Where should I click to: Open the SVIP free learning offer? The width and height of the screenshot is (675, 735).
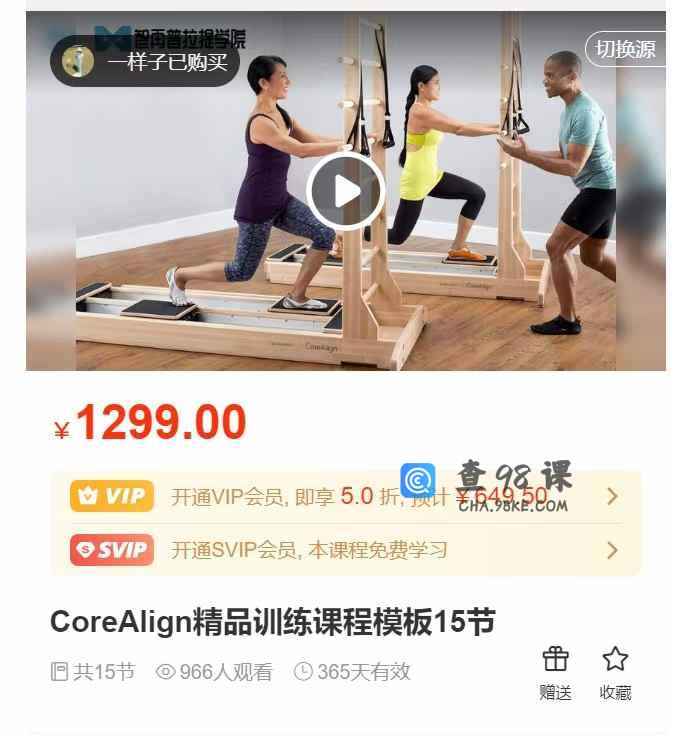[345, 550]
